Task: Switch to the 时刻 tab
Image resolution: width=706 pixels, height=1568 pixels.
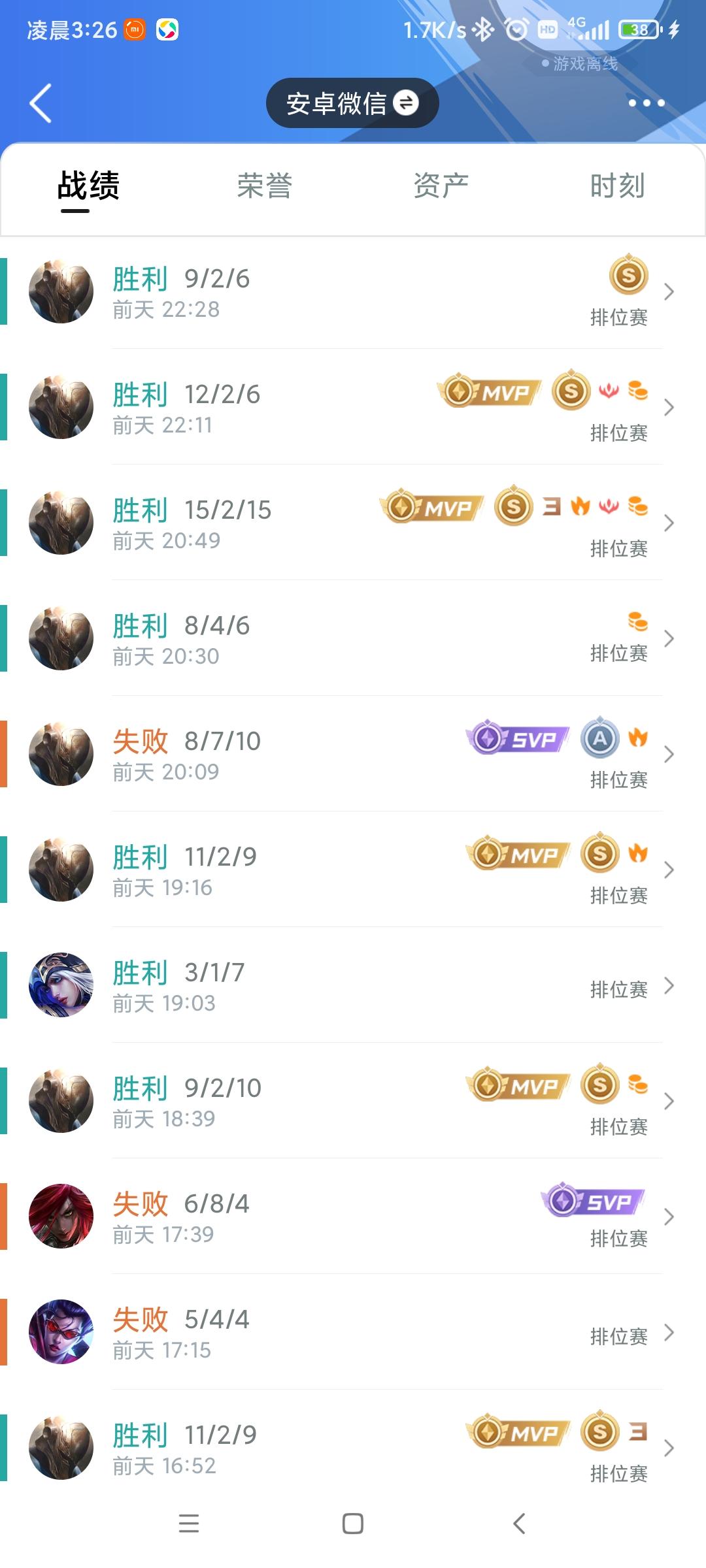Action: pos(617,186)
